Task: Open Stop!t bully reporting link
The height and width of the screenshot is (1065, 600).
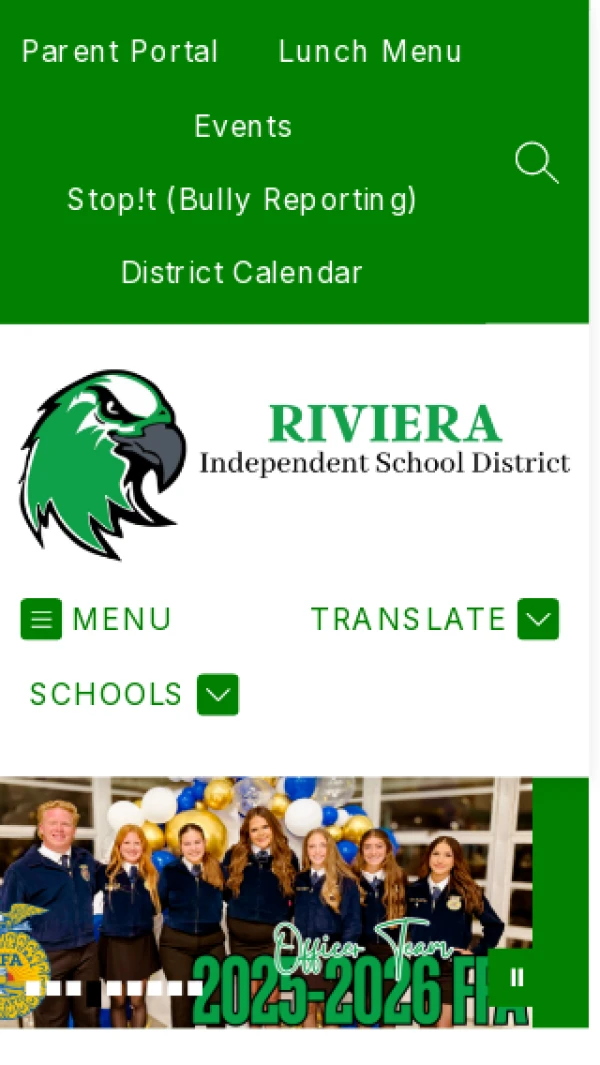Action: click(x=242, y=200)
